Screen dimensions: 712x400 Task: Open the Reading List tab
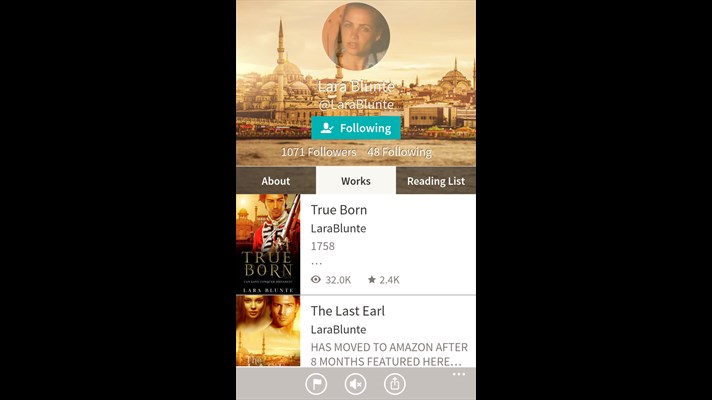[x=435, y=181]
